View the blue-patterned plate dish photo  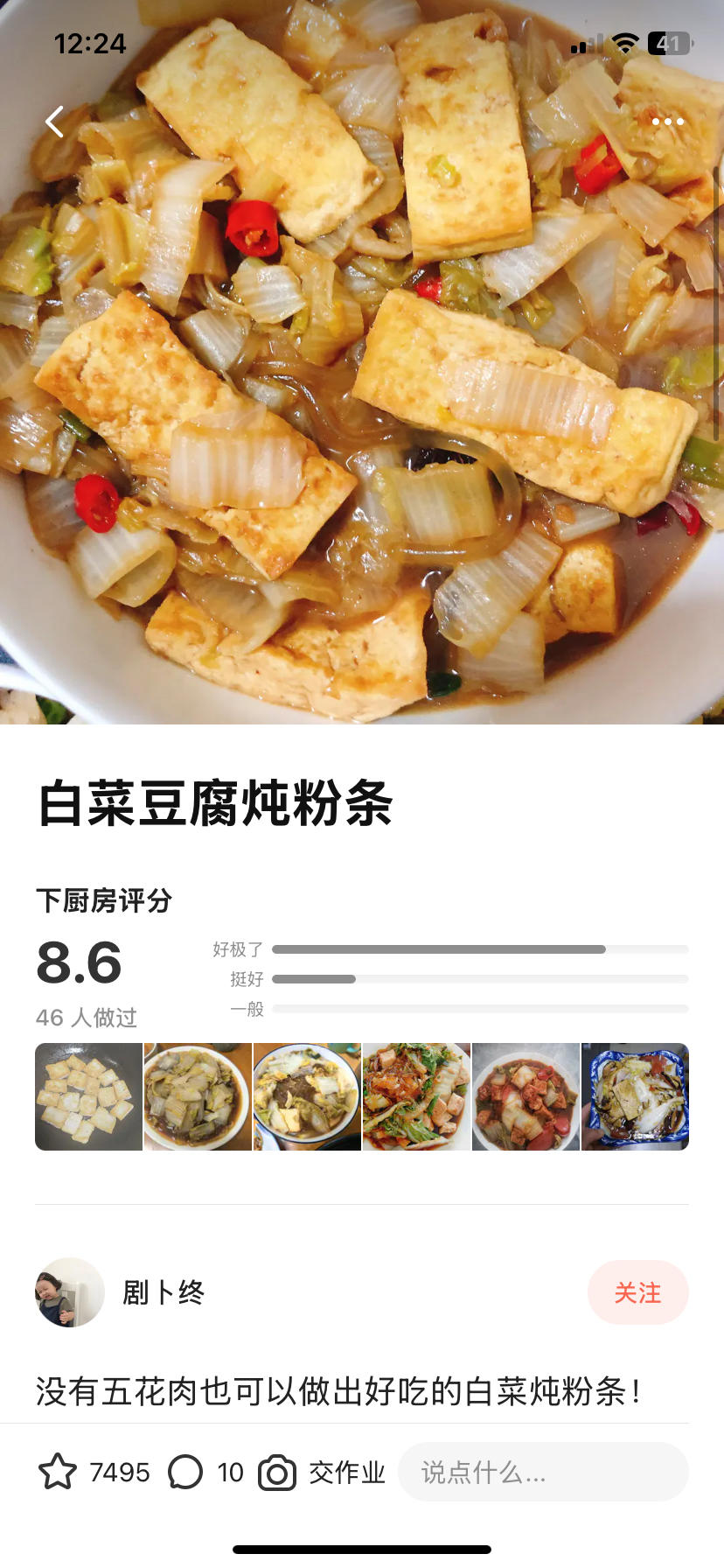635,1096
